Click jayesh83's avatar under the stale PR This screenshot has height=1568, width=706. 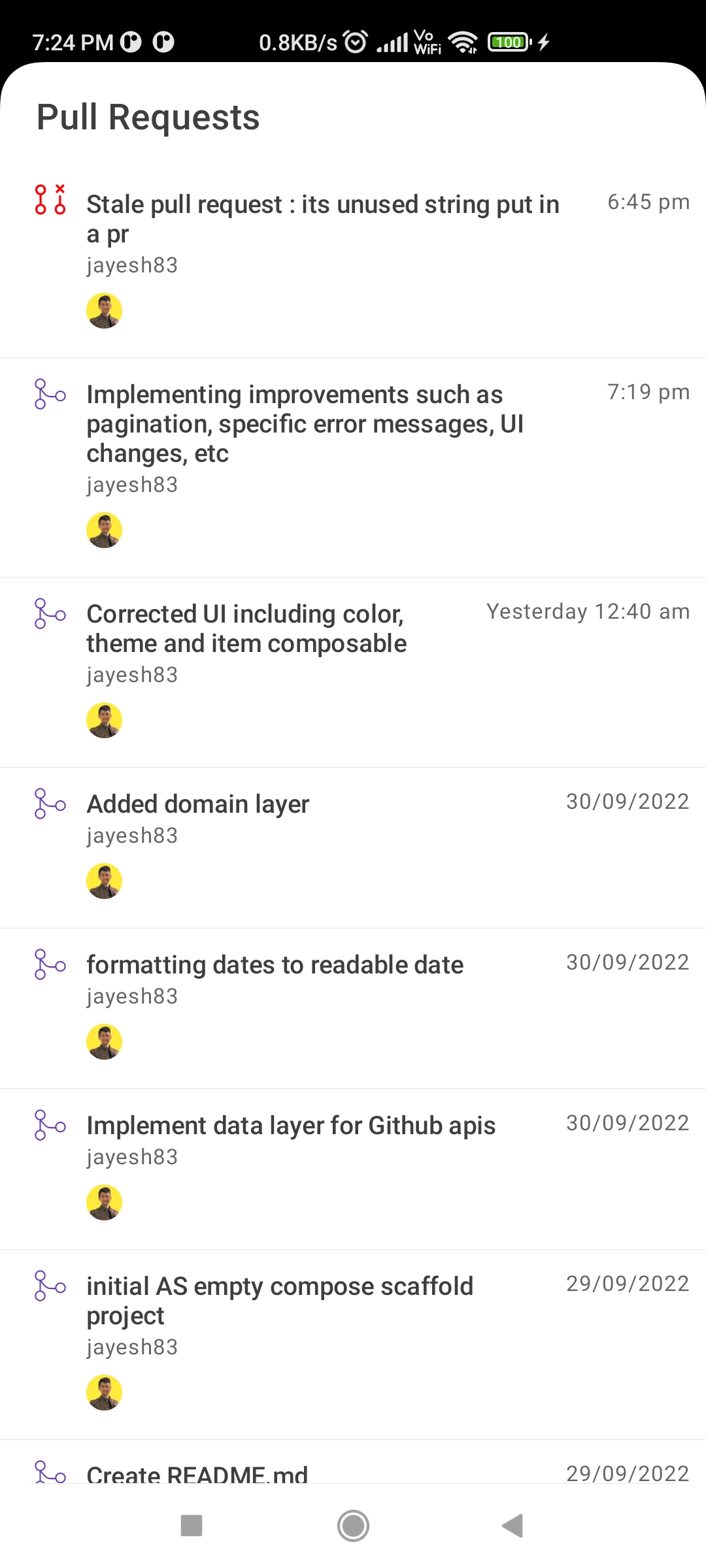click(x=104, y=312)
